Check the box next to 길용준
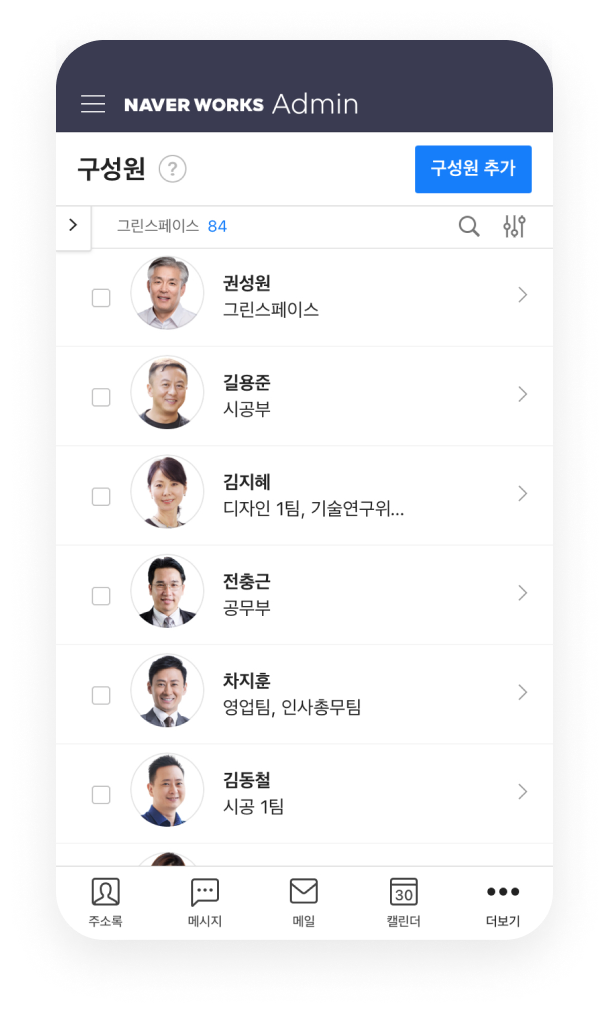The height and width of the screenshot is (1012, 609). 101,397
